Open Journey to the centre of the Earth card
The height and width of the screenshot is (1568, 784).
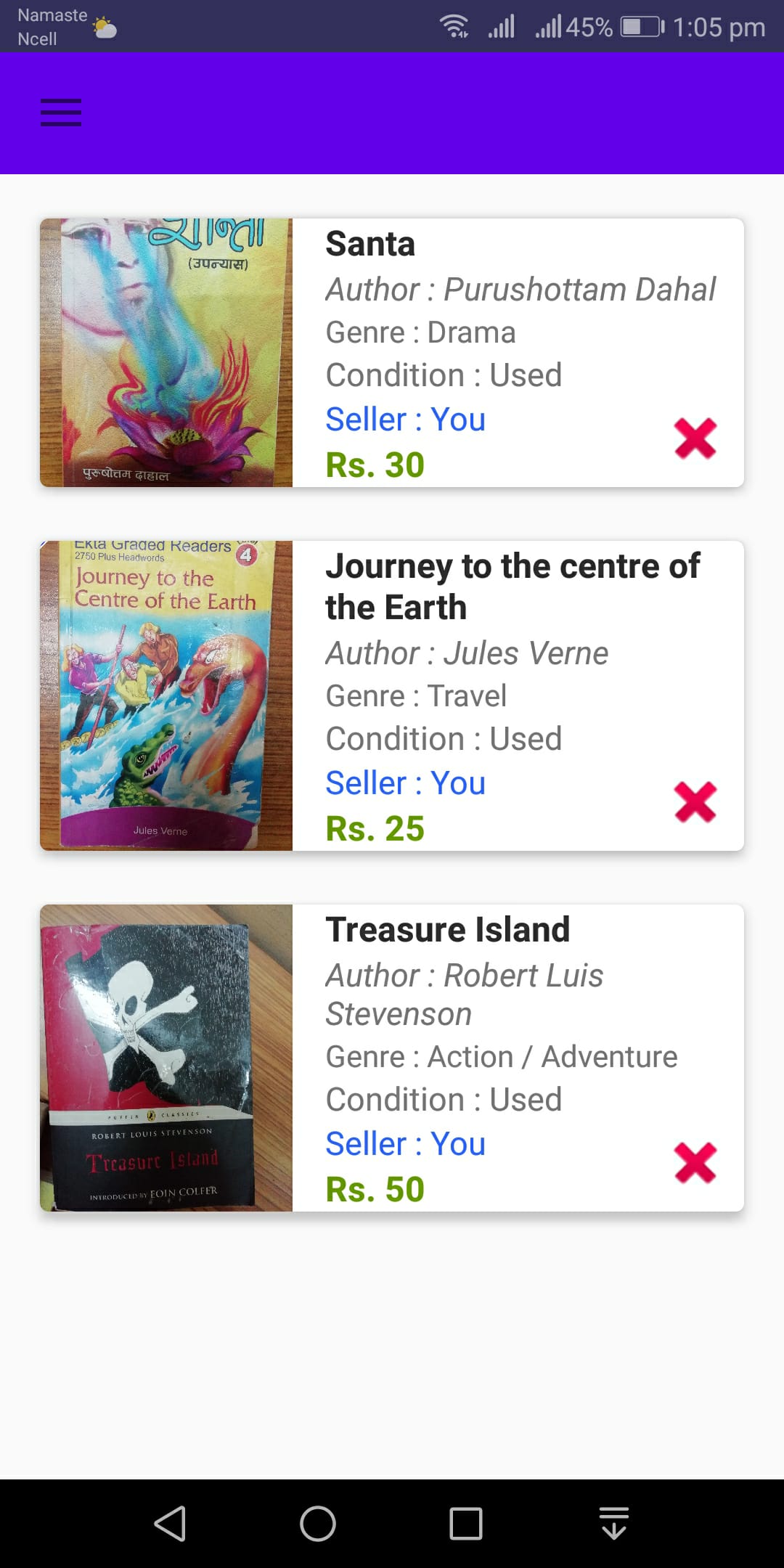coord(392,695)
